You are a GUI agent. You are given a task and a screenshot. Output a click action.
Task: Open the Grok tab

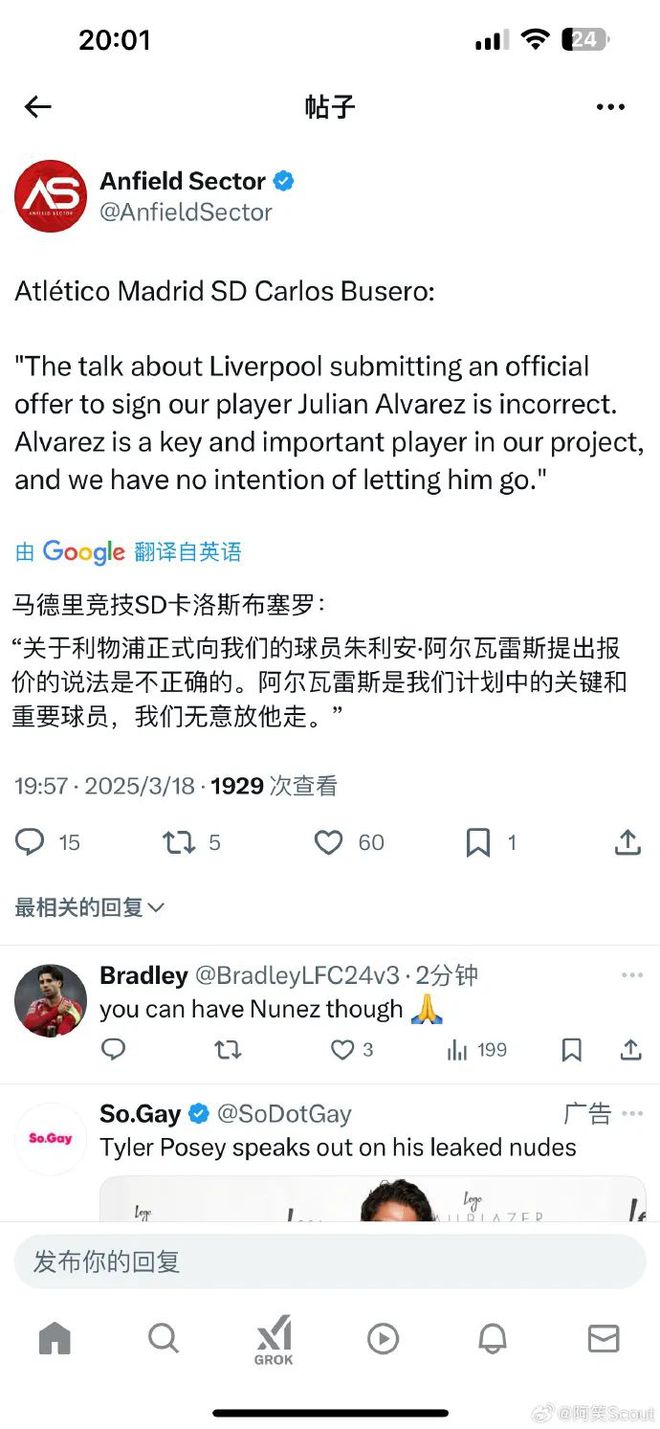[x=273, y=1339]
